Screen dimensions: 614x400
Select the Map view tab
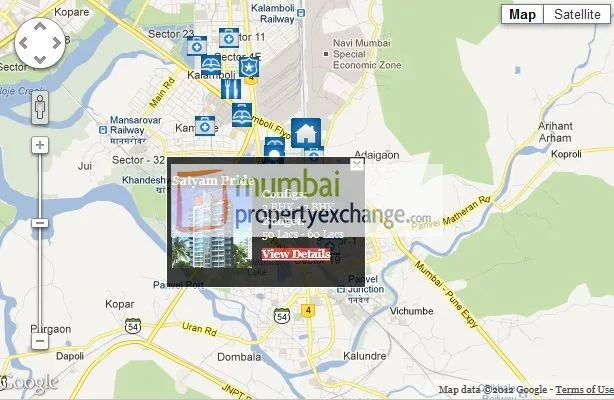click(522, 14)
